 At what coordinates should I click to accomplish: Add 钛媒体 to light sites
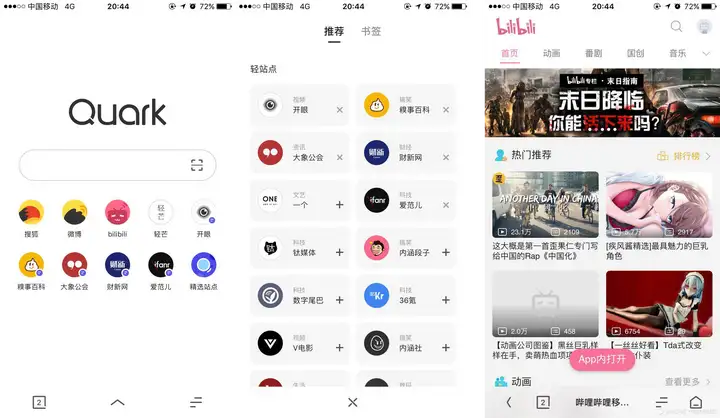(339, 249)
